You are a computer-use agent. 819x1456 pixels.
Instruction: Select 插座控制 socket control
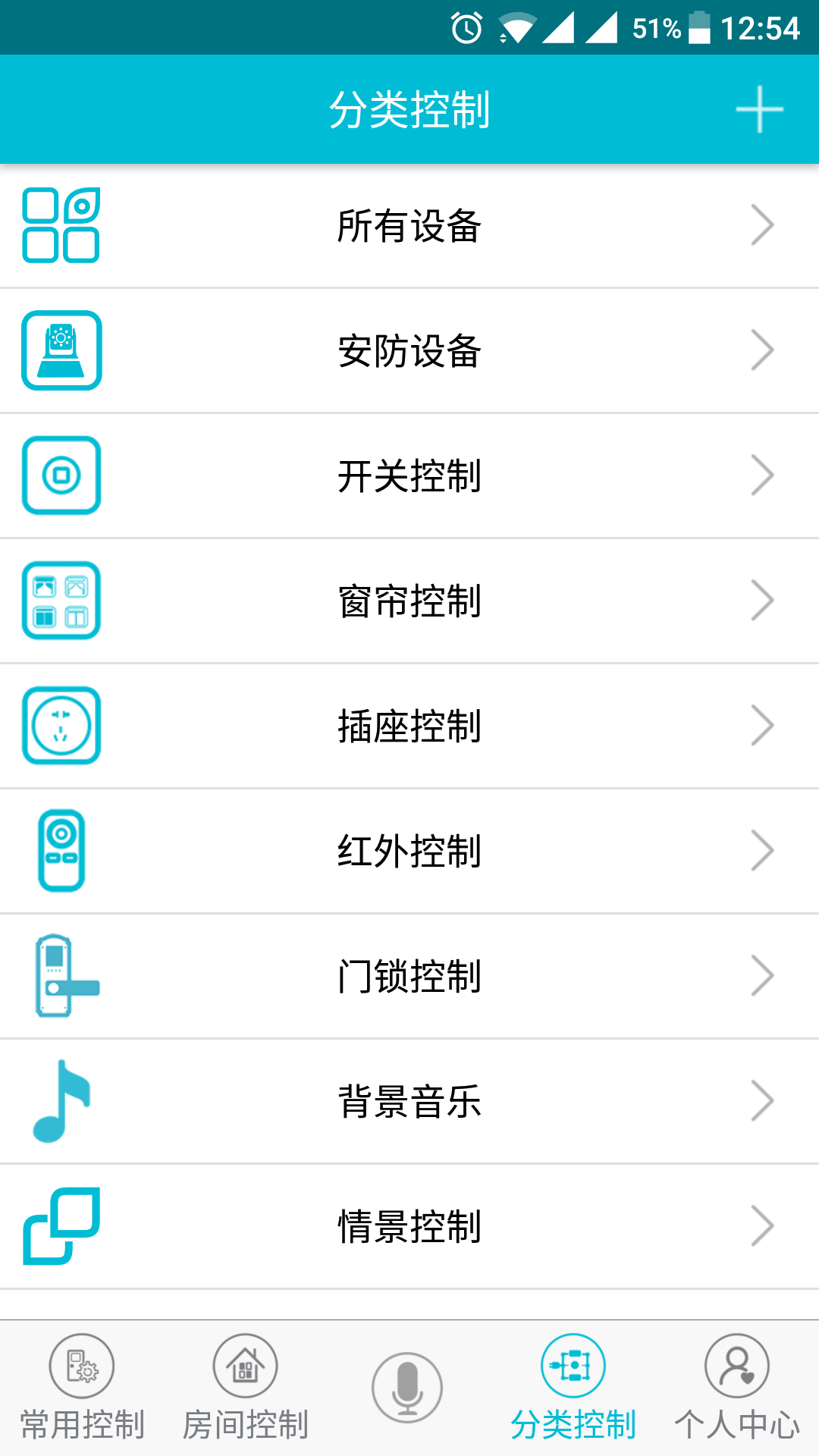pos(409,726)
